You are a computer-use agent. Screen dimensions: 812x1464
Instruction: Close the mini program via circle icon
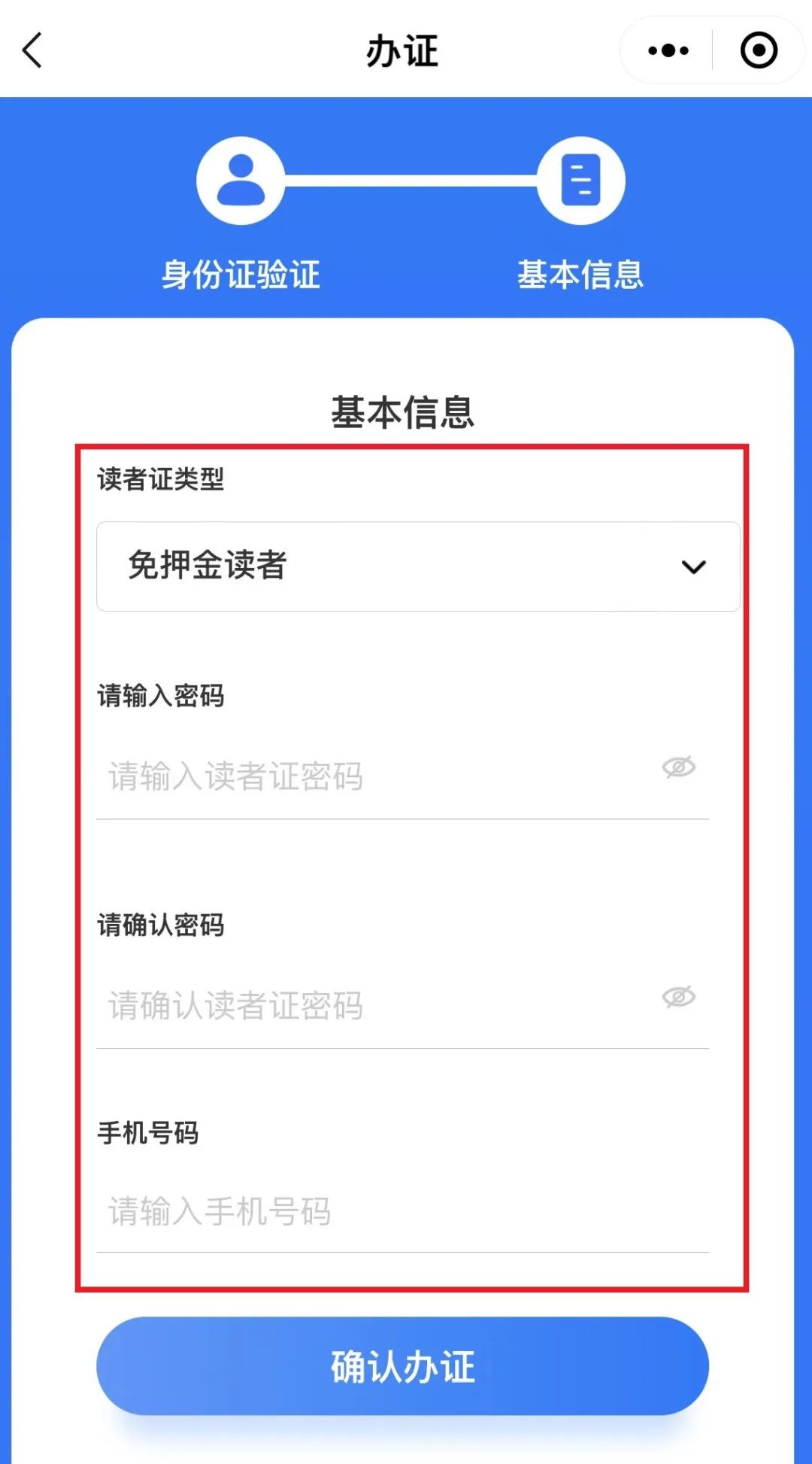(x=758, y=51)
